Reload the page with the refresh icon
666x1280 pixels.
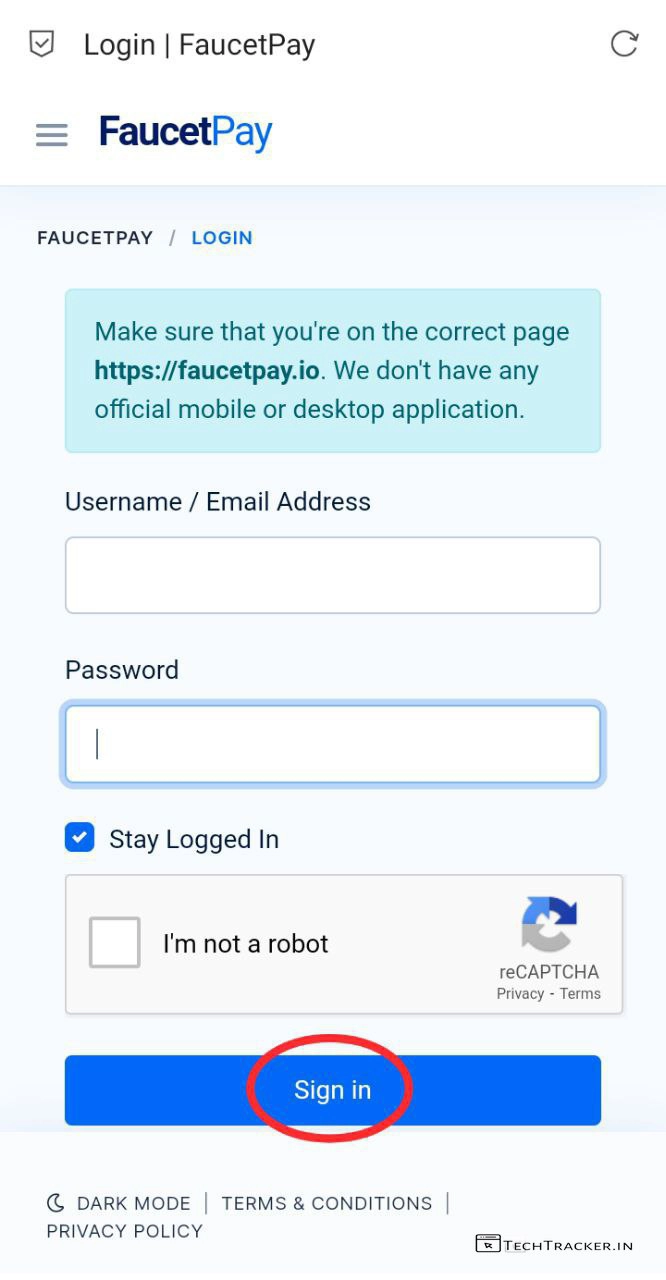tap(624, 44)
